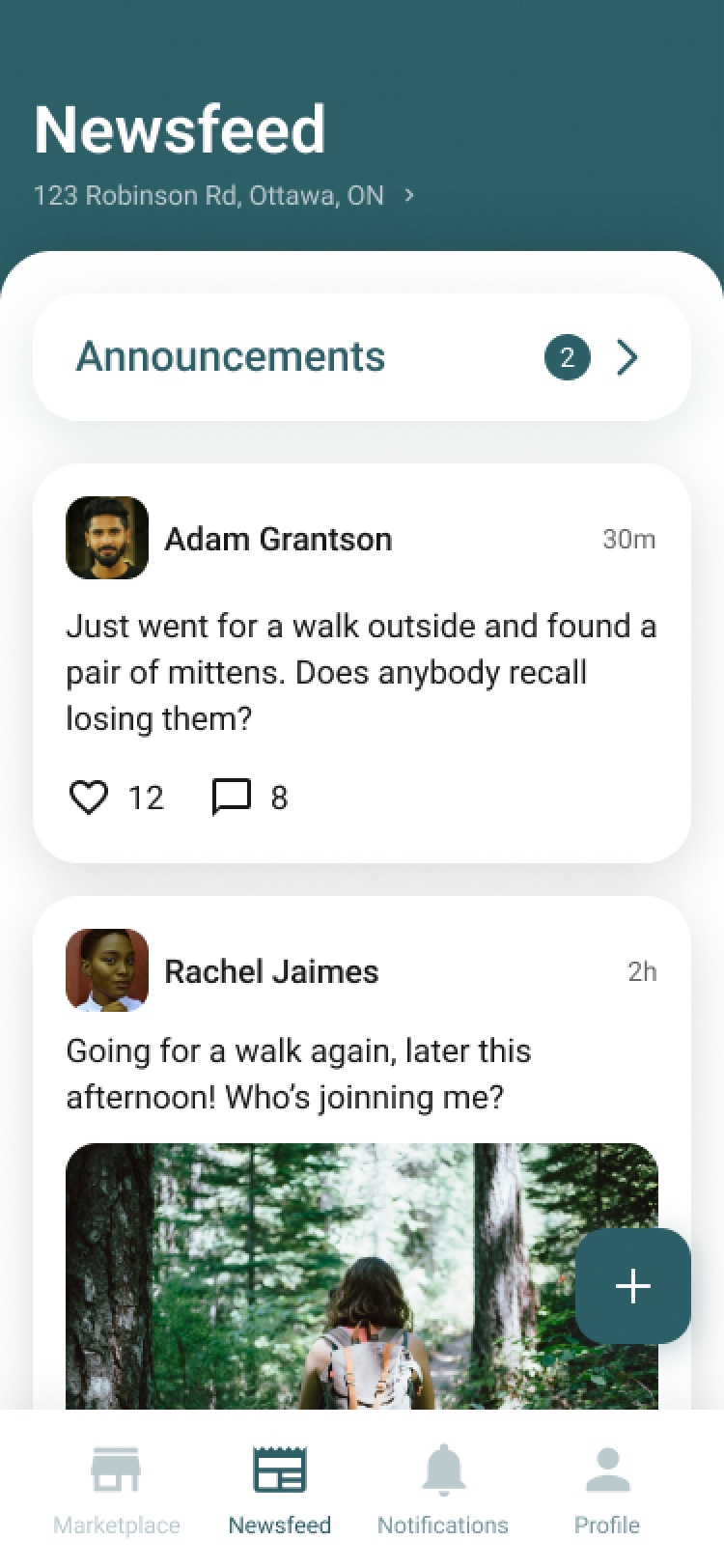
Task: View Adam Grantson's profile picture
Action: pos(107,538)
